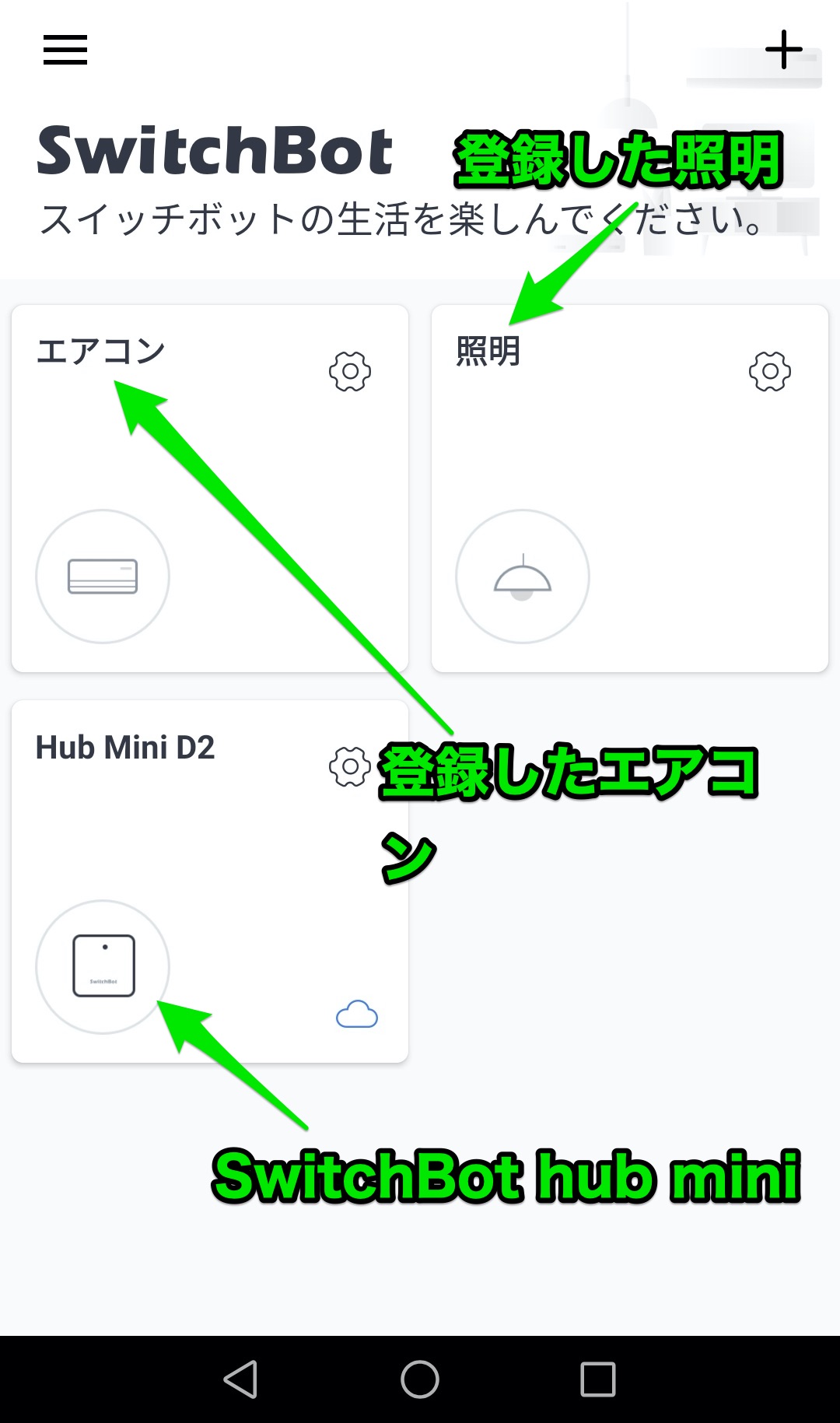Open the hamburger menu
840x1423 pixels.
coord(65,50)
